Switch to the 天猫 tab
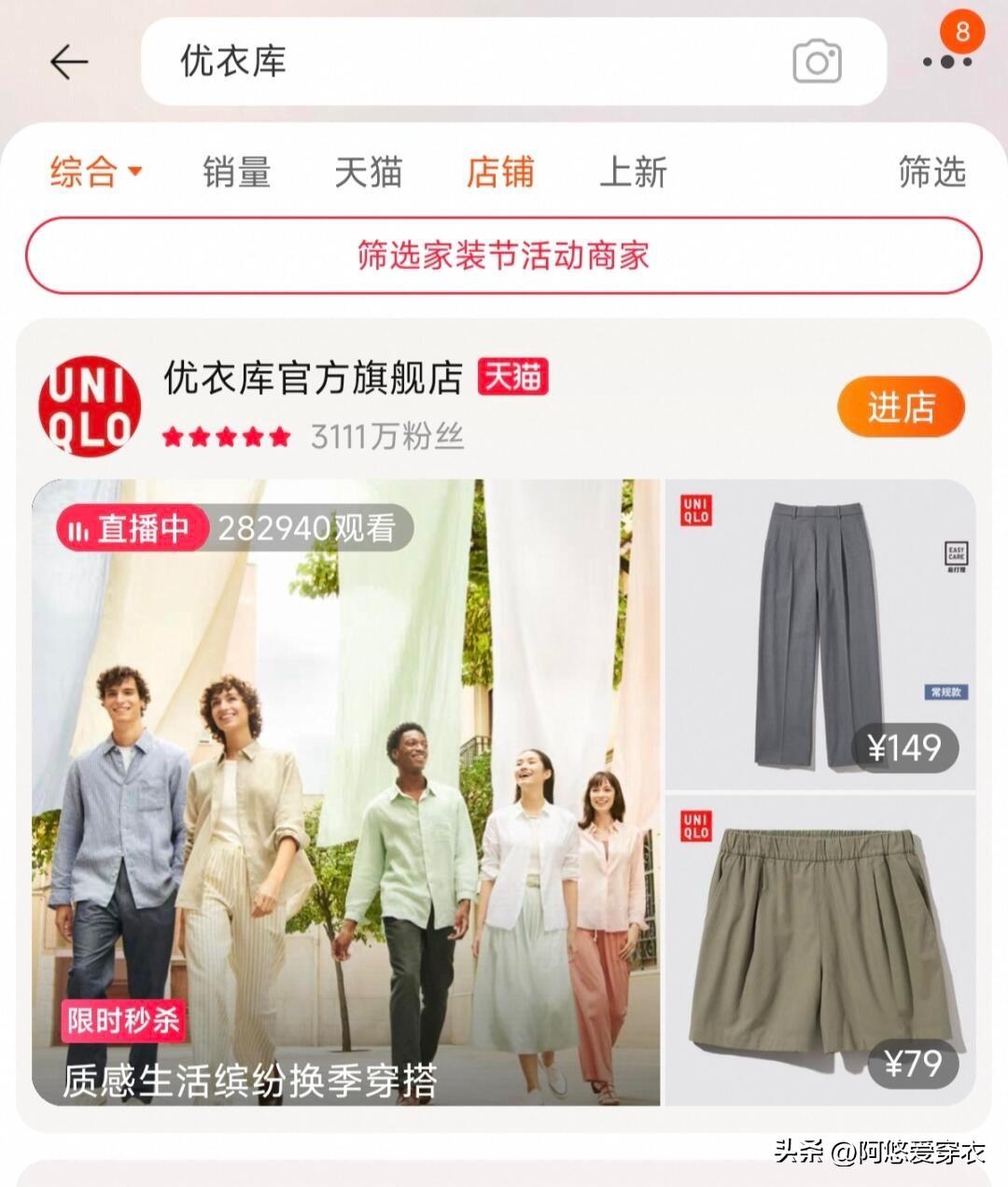The image size is (1008, 1187). [369, 173]
